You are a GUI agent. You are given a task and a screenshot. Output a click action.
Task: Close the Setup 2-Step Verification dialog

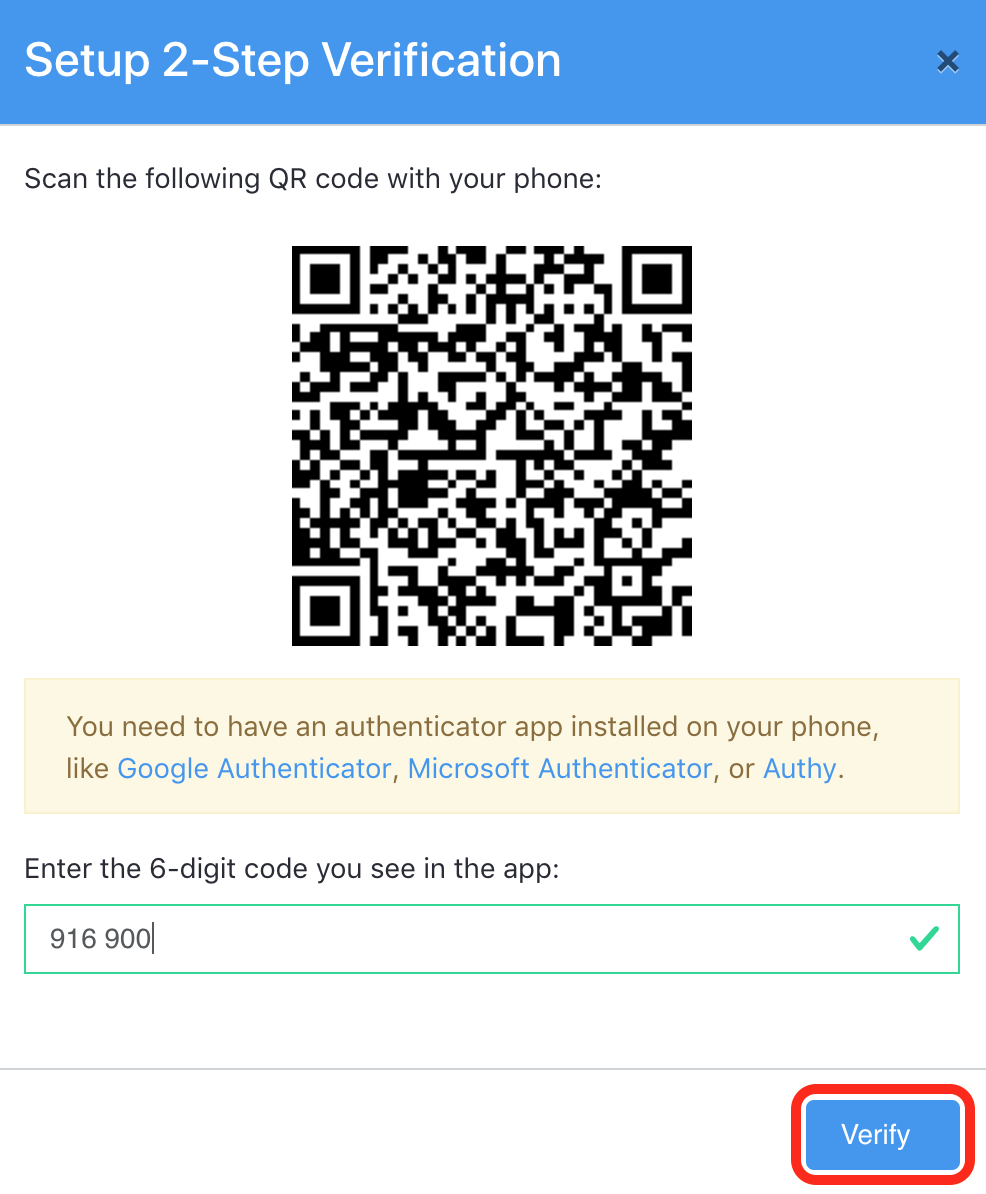[947, 62]
